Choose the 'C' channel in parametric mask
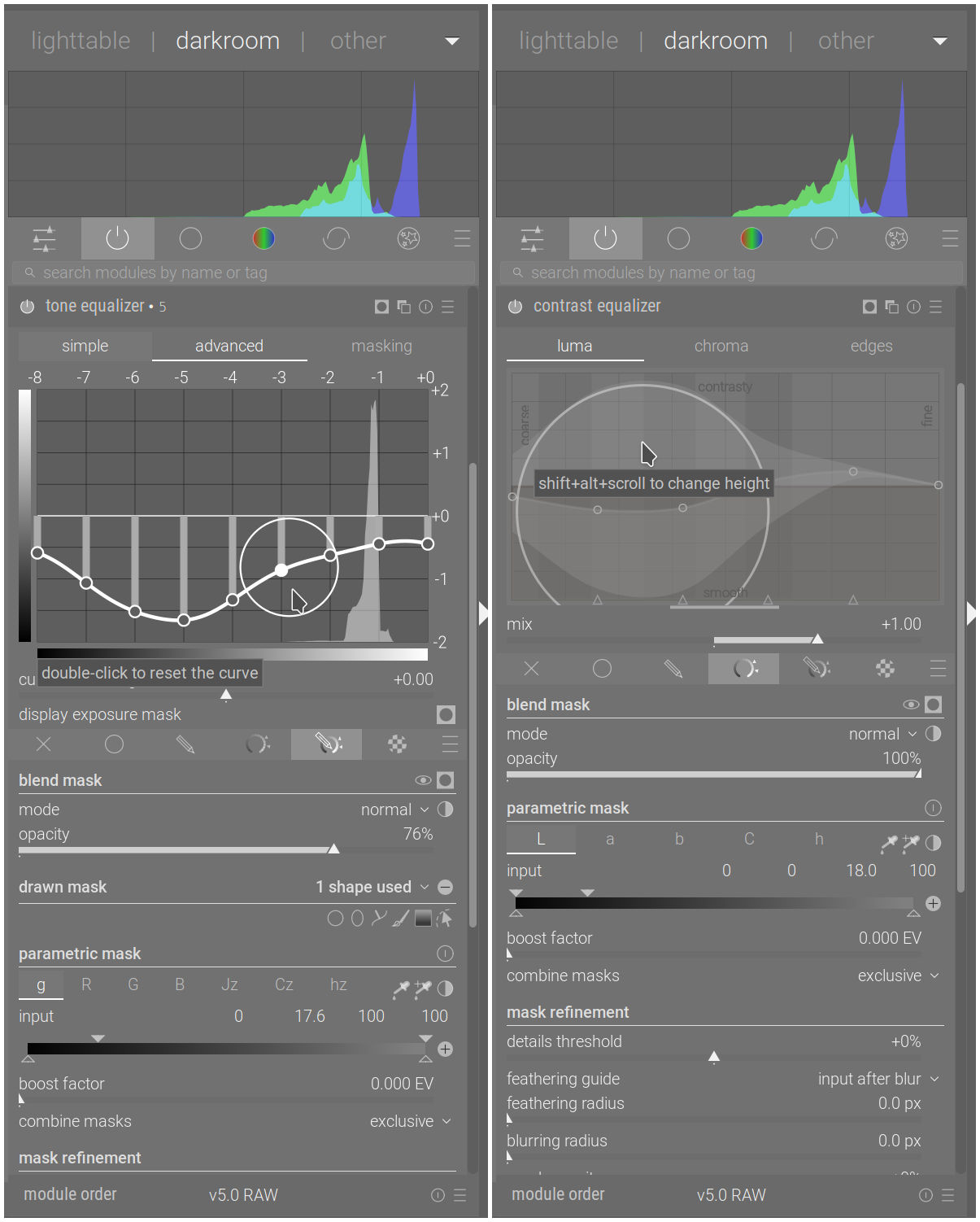The height and width of the screenshot is (1222, 980). (749, 839)
